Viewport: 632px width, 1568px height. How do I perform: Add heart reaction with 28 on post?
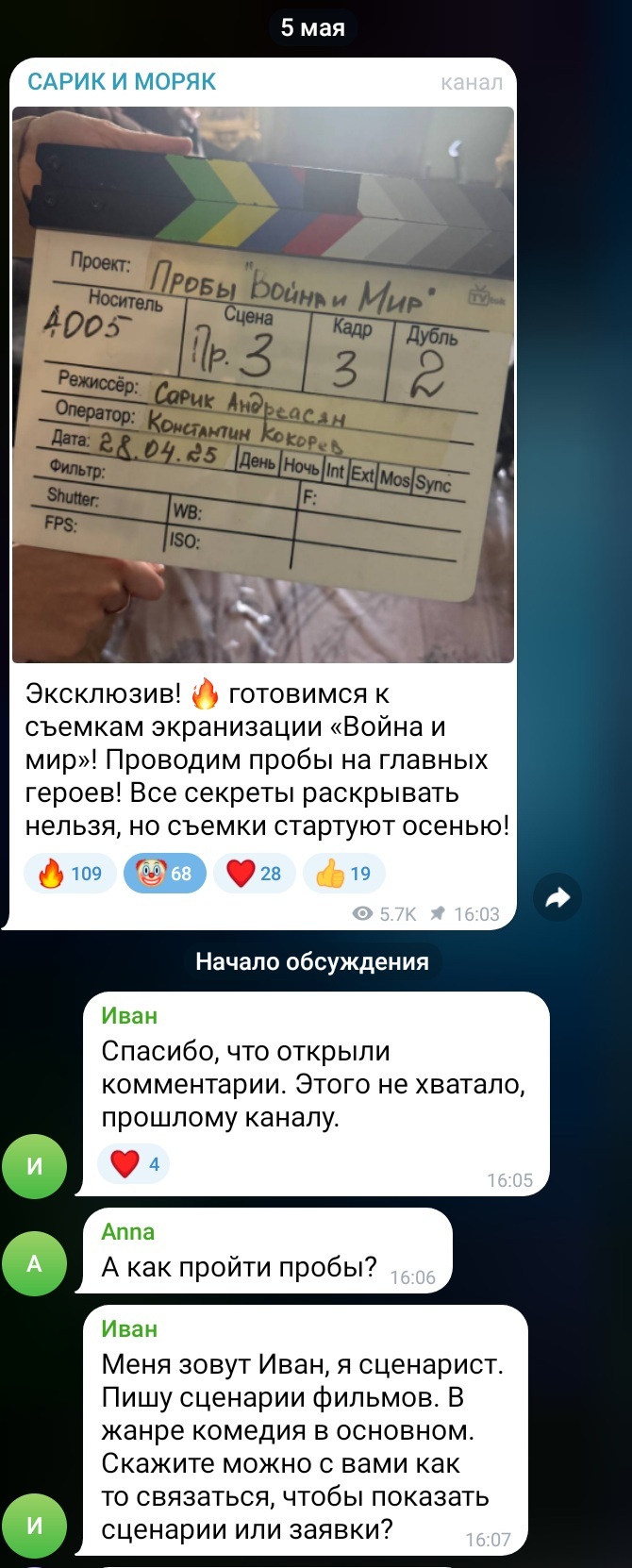click(254, 874)
